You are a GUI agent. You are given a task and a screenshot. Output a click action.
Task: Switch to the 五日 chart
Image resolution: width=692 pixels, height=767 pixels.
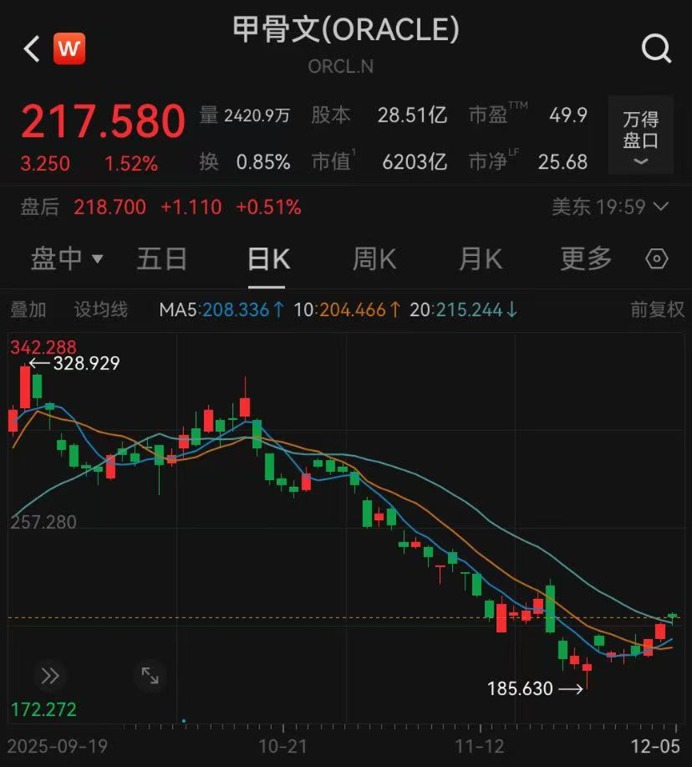coord(162,260)
